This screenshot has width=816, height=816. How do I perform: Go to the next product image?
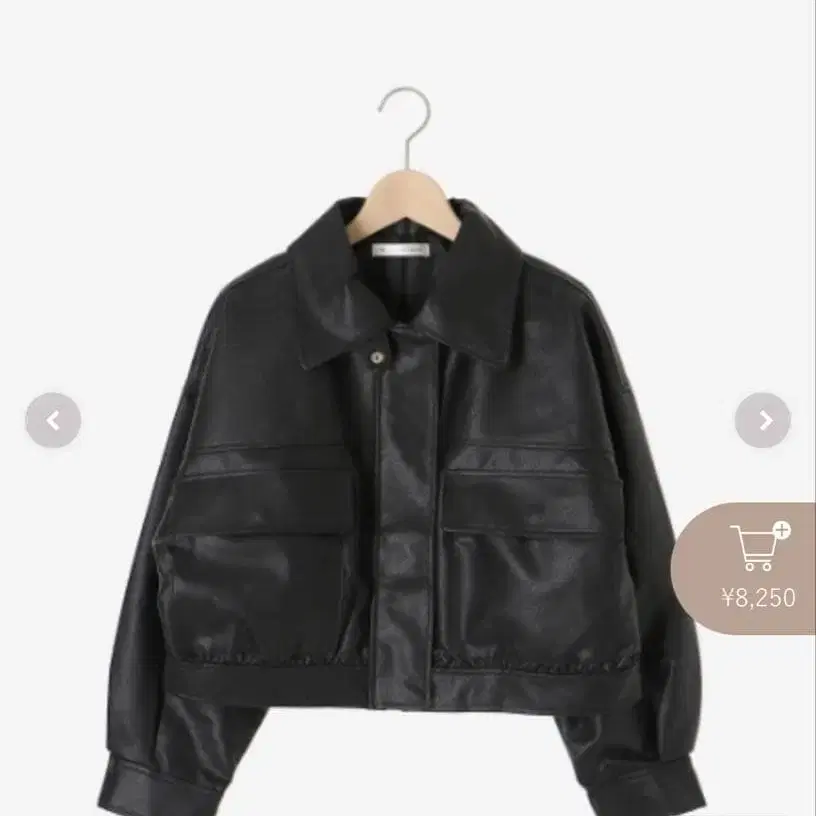coord(763,420)
